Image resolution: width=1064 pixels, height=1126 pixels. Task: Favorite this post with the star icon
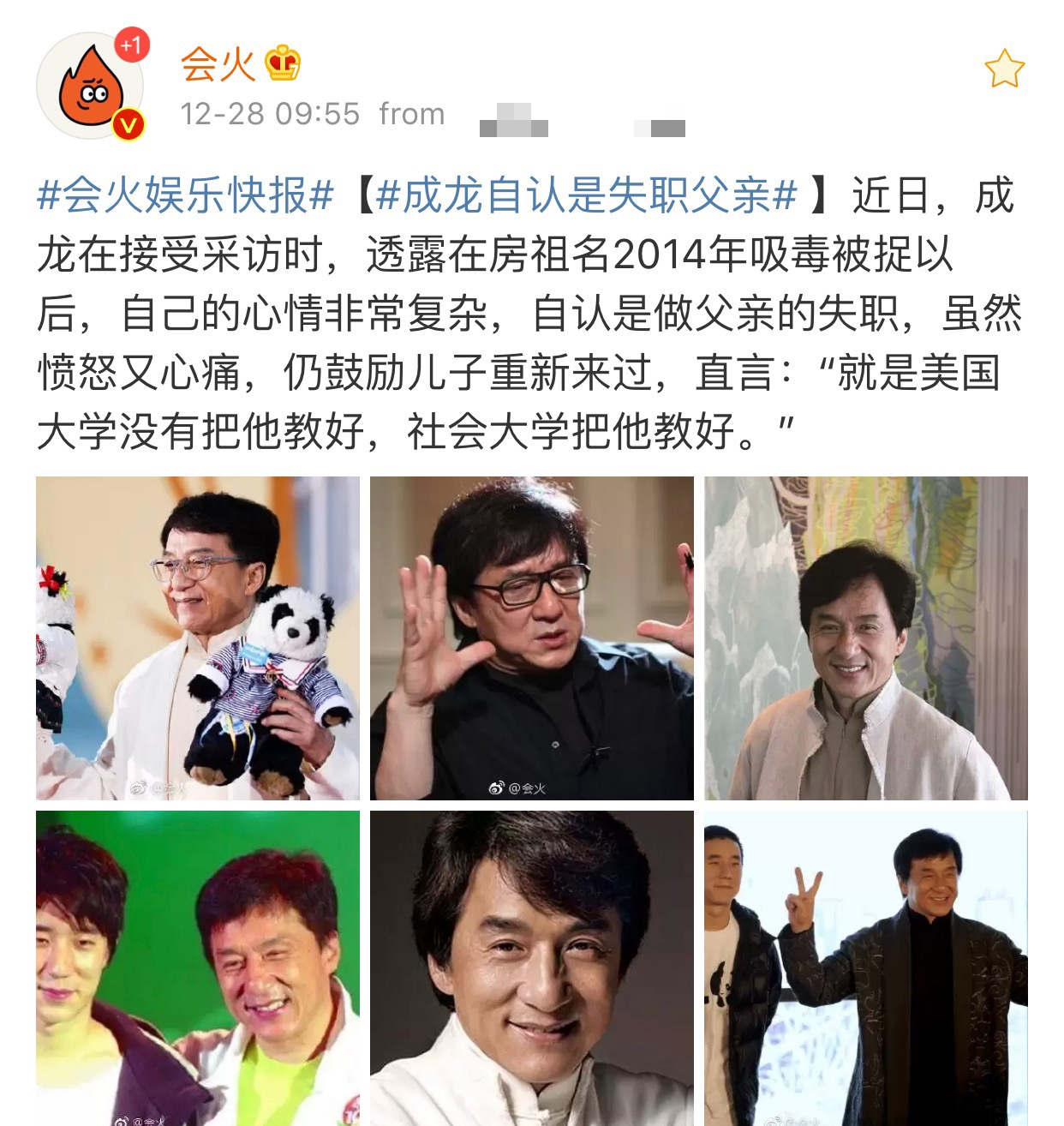point(1004,69)
